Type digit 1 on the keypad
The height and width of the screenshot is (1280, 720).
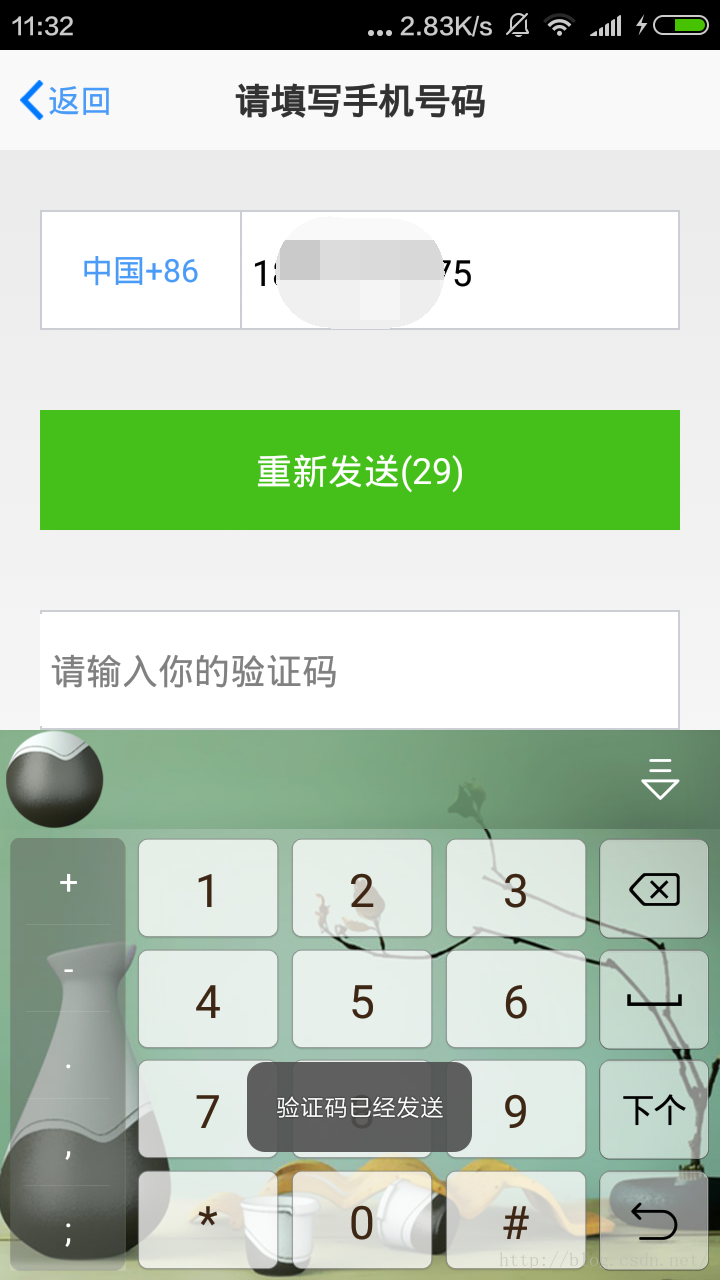click(x=207, y=890)
